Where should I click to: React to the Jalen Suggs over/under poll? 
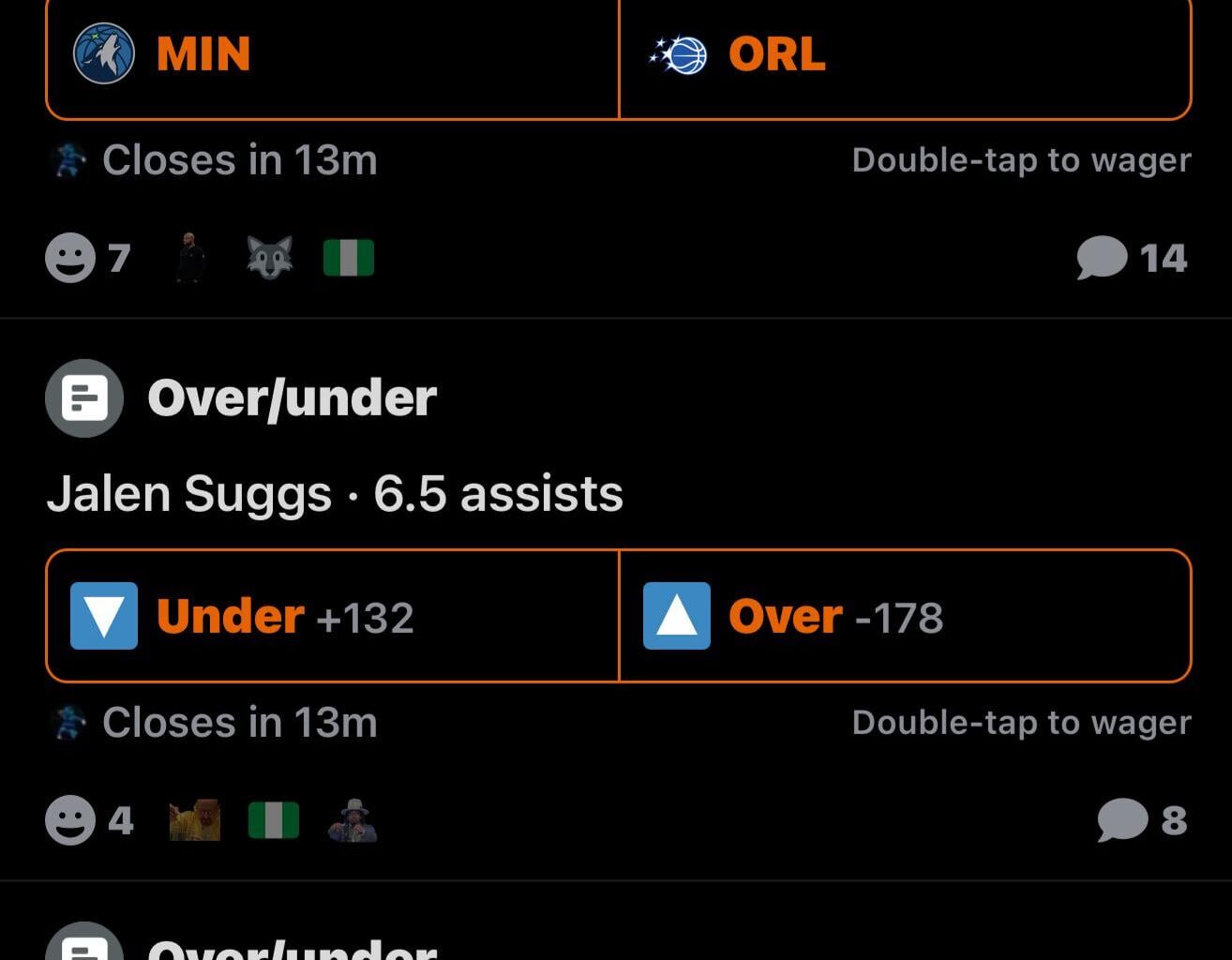(70, 820)
